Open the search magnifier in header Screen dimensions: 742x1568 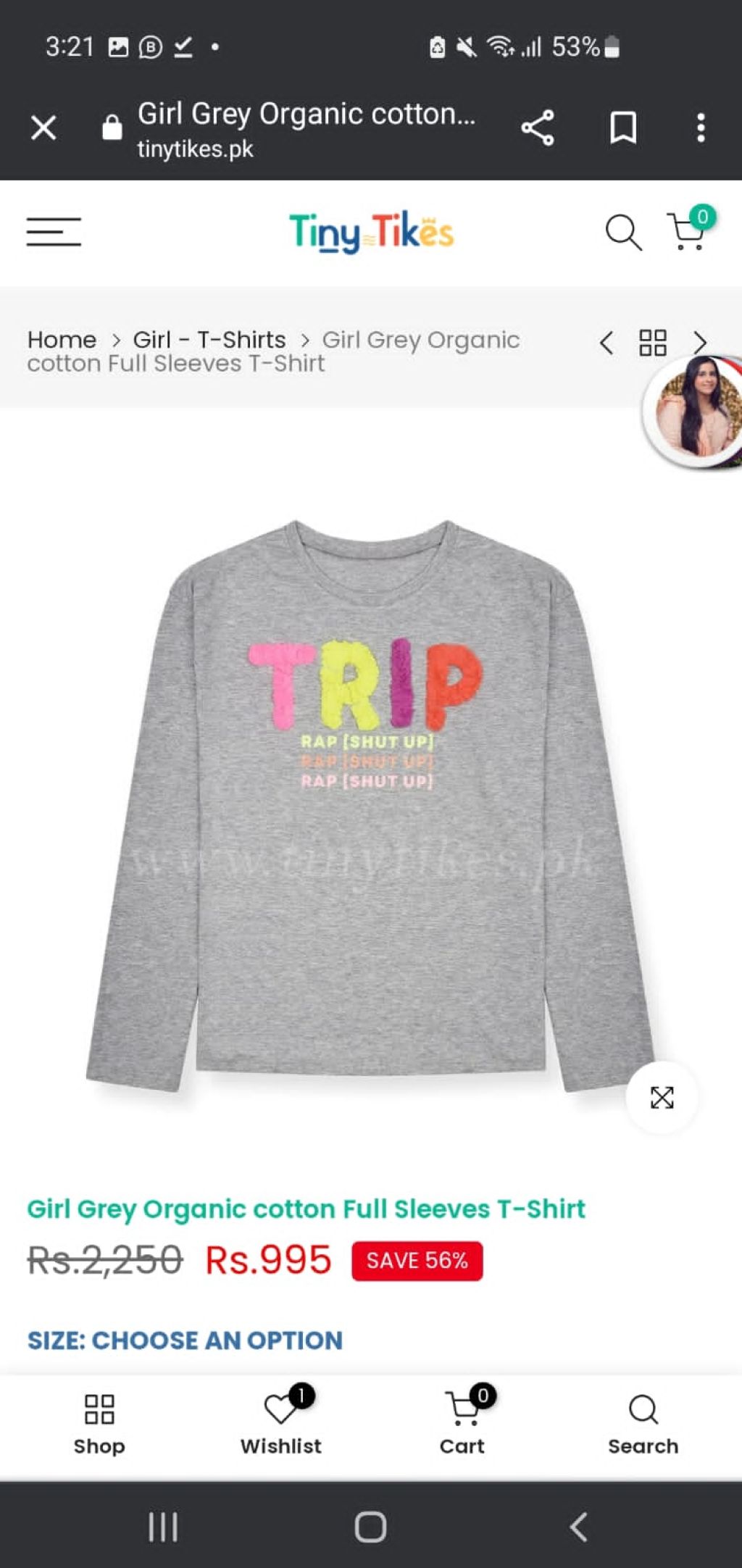coord(622,233)
